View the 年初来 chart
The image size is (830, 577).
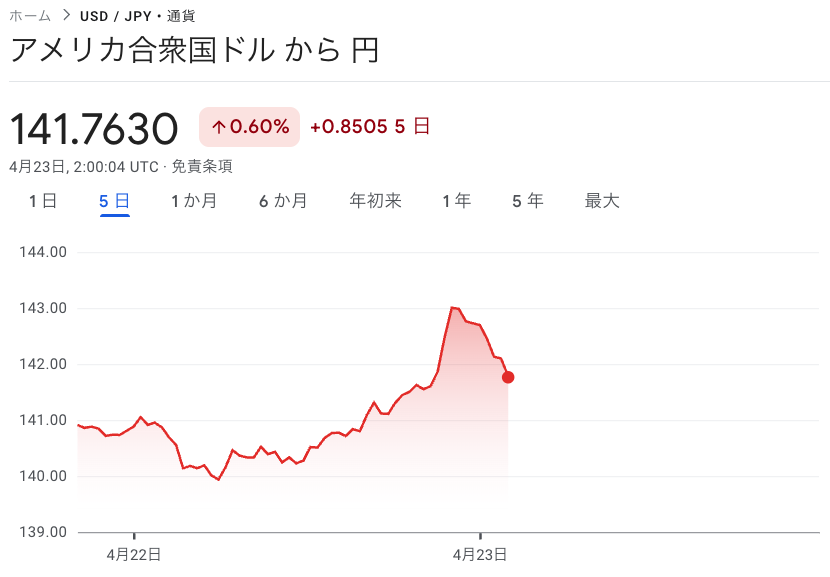pos(375,201)
